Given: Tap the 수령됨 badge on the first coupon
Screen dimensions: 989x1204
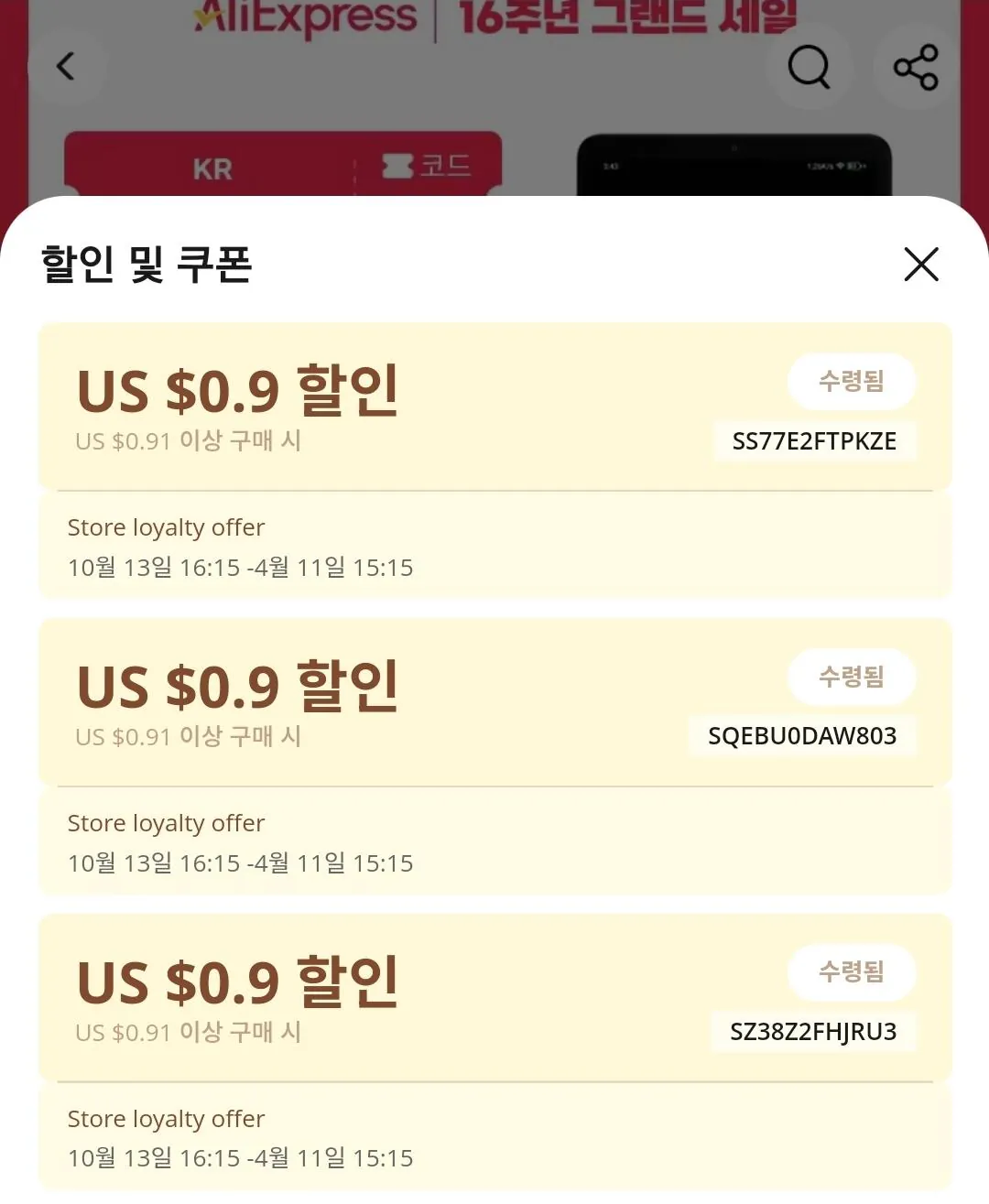Looking at the screenshot, I should pyautogui.click(x=852, y=382).
